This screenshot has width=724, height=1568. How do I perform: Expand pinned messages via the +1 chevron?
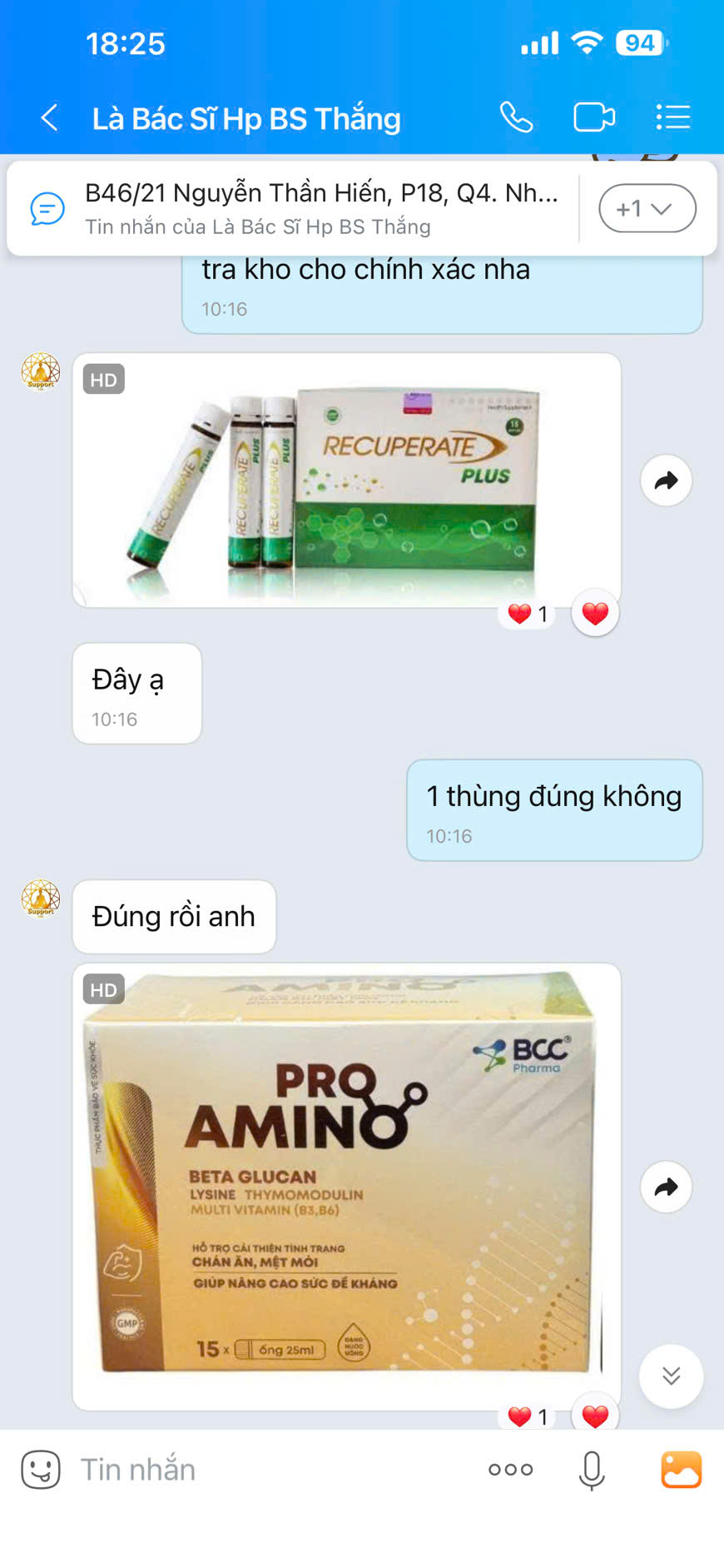coord(647,208)
